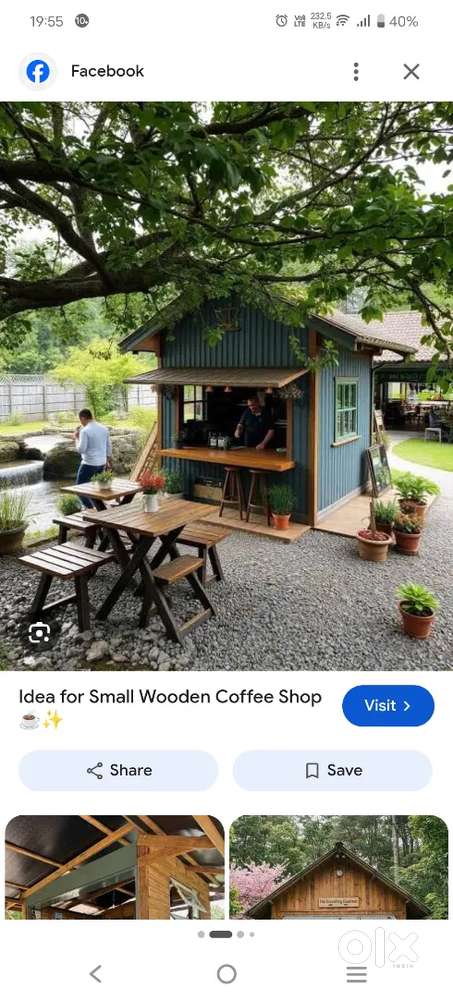
Task: Save the image to collection
Action: point(332,770)
